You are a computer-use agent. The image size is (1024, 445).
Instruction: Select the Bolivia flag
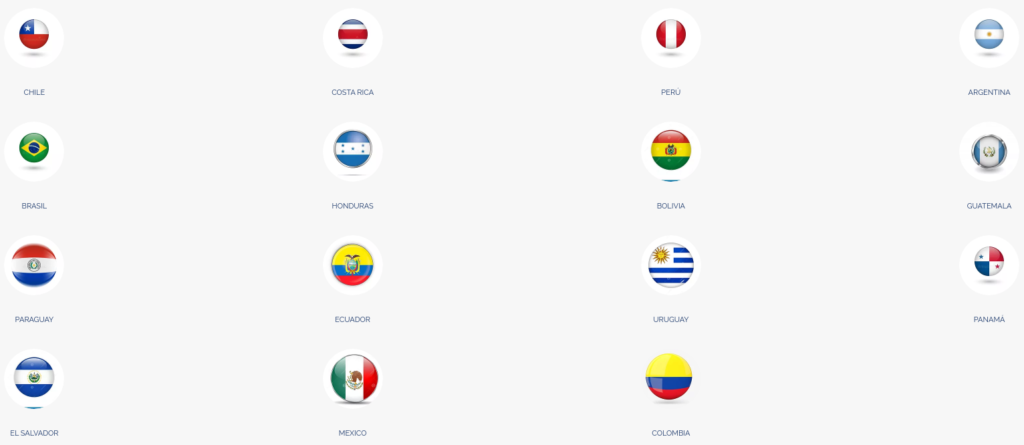click(x=670, y=150)
